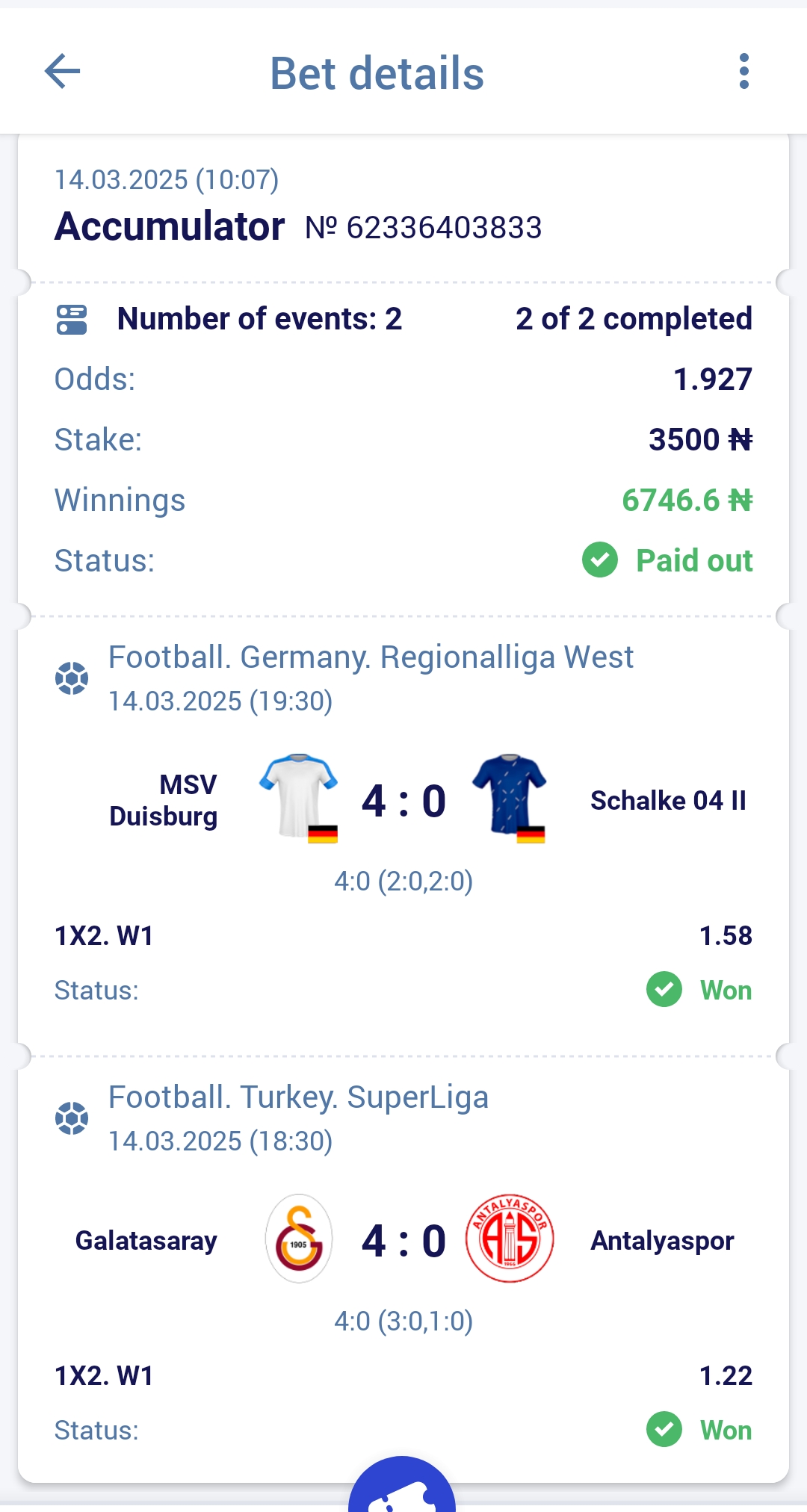Go back from Bet details
This screenshot has height=1512, width=807.
[63, 72]
